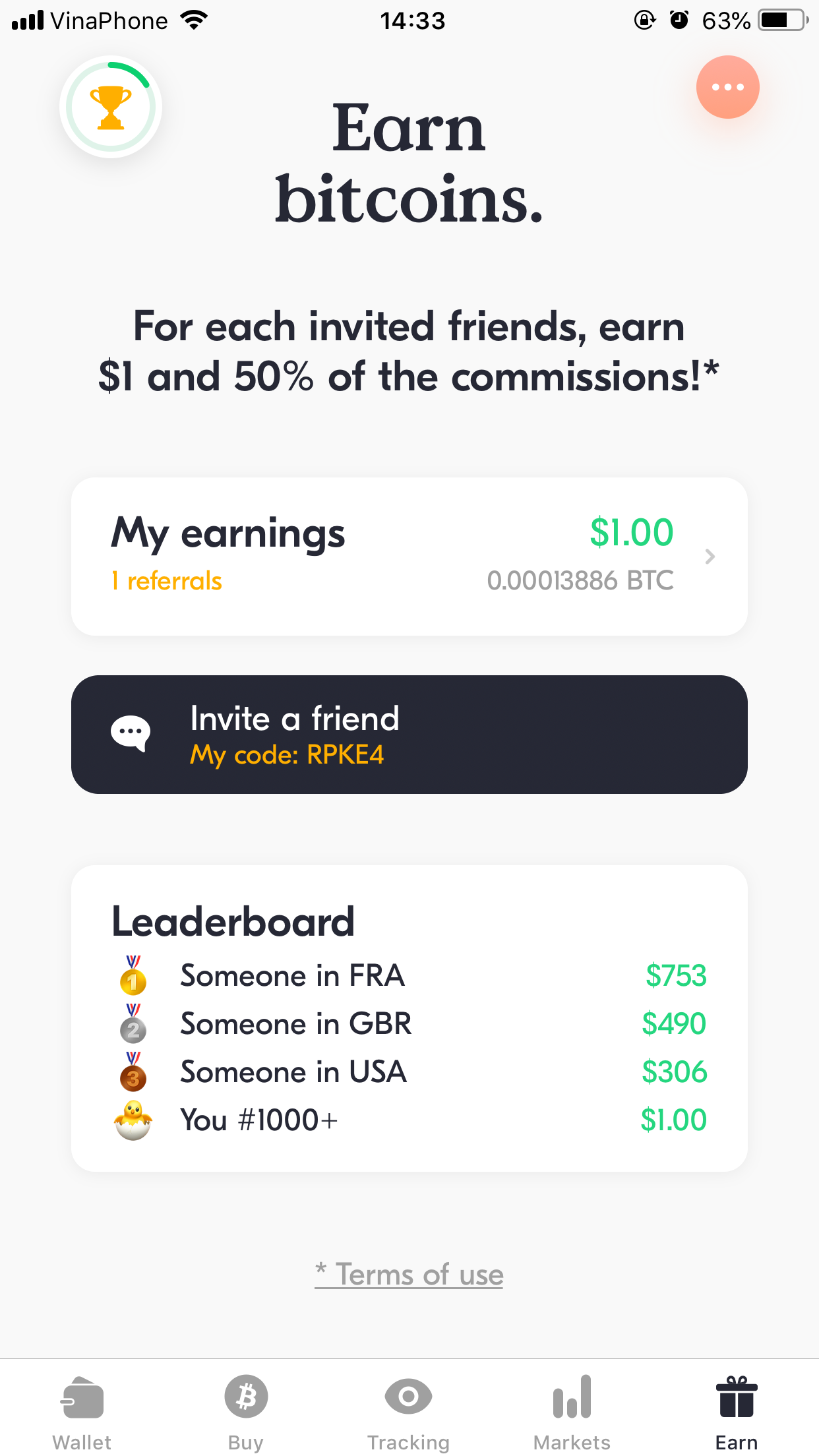The width and height of the screenshot is (819, 1456).
Task: Switch to the Wallet tab
Action: (82, 1412)
